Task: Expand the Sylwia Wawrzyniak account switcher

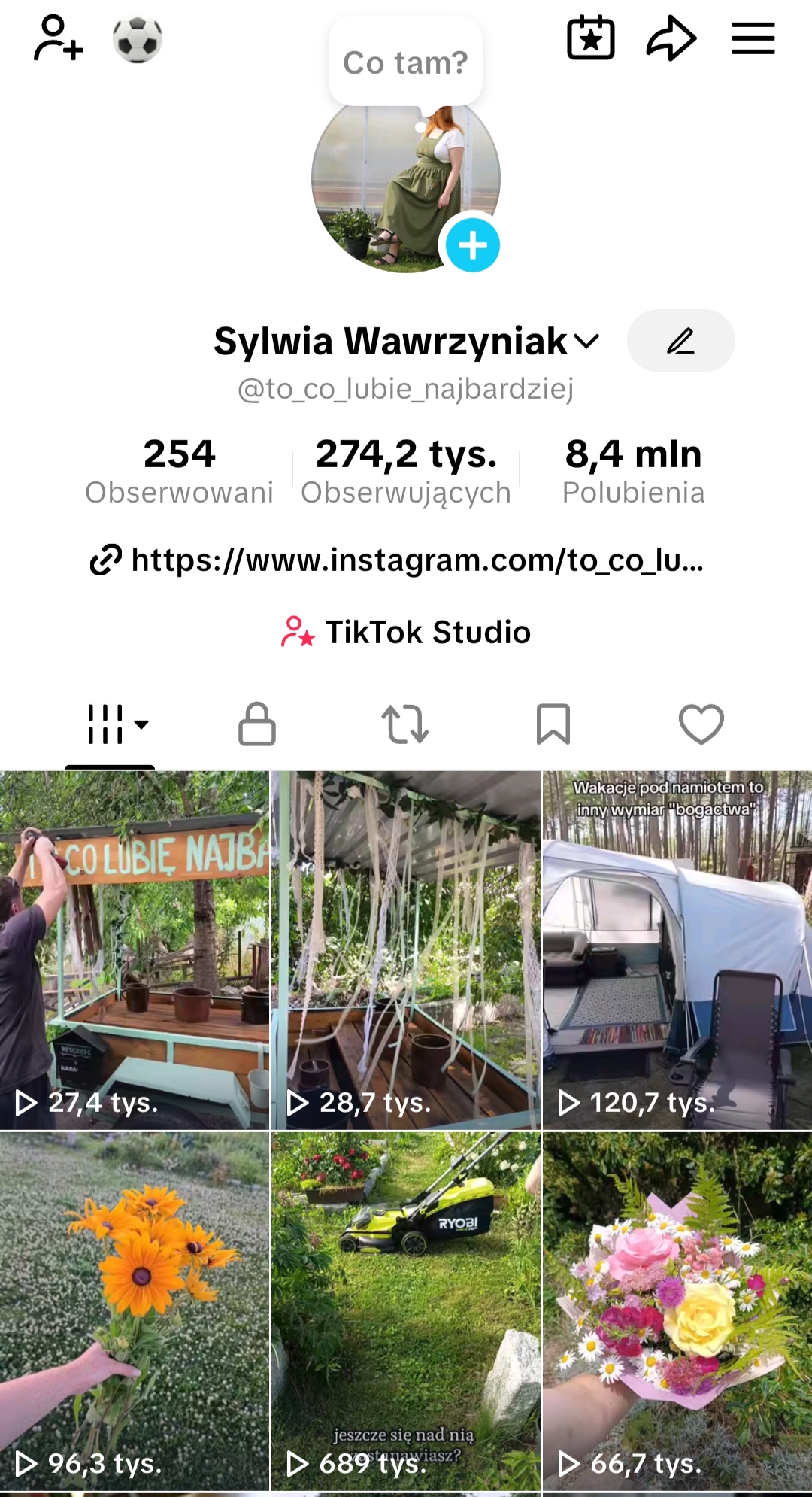Action: 407,342
